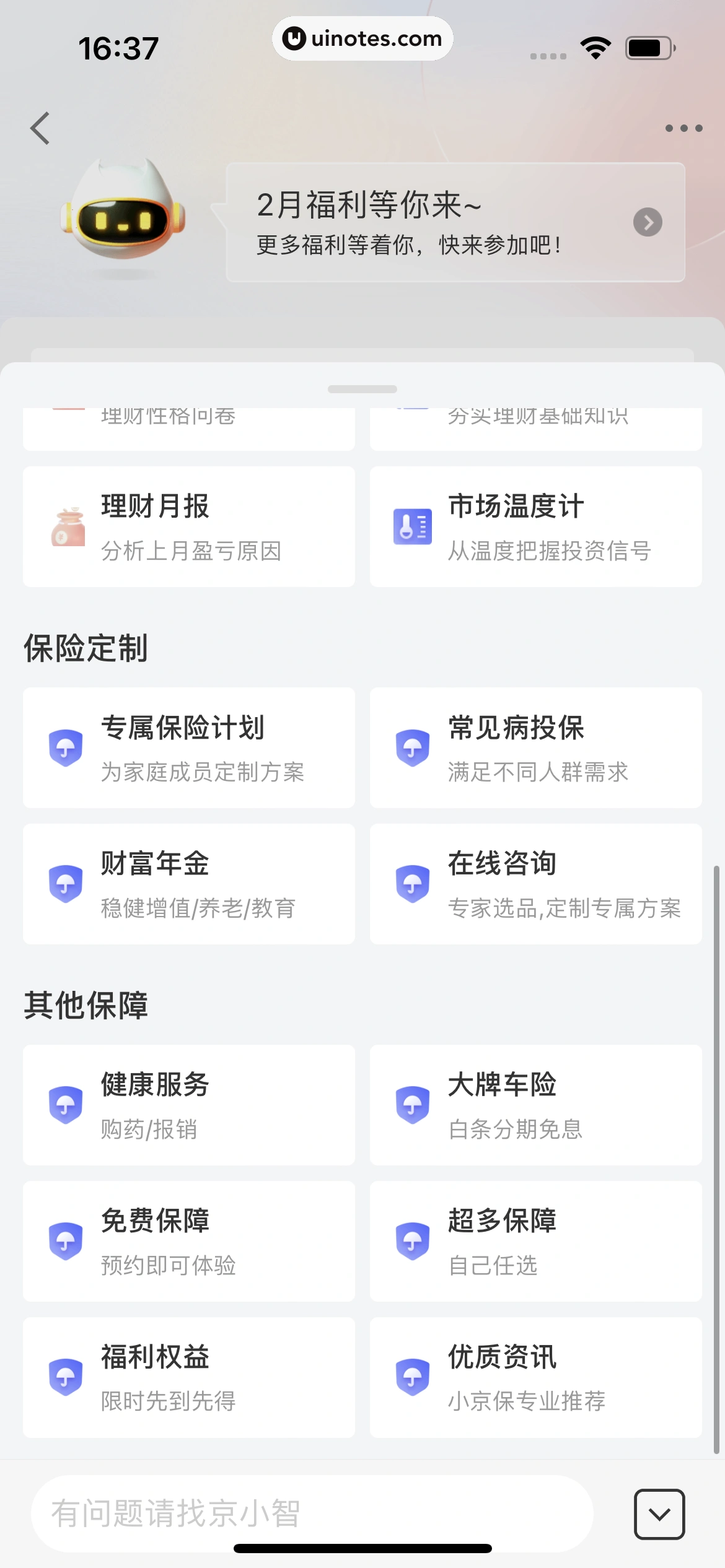Open the 2月福利等你来 banner

pos(455,222)
